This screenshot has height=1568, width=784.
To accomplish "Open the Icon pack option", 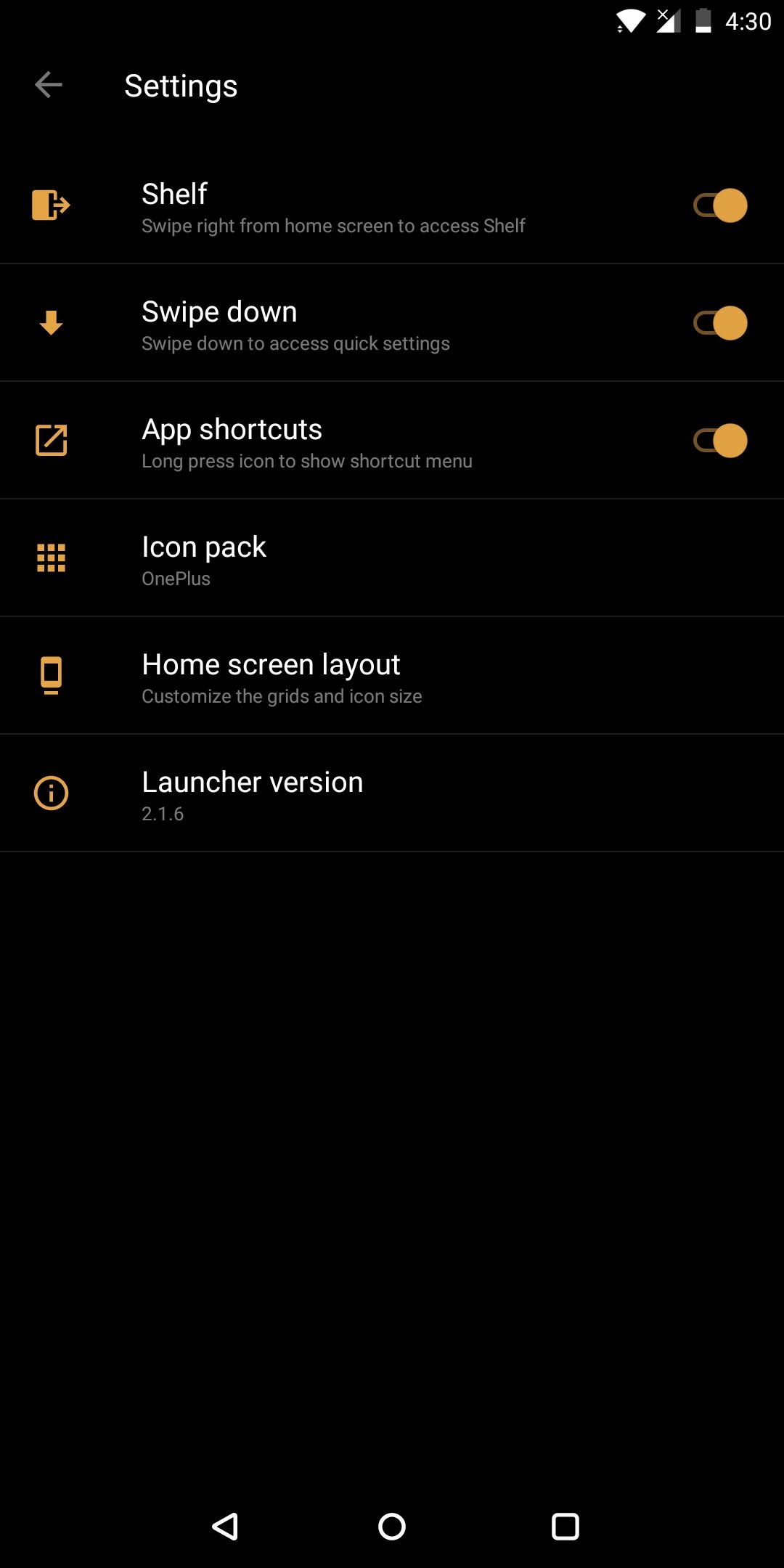I will pyautogui.click(x=392, y=558).
